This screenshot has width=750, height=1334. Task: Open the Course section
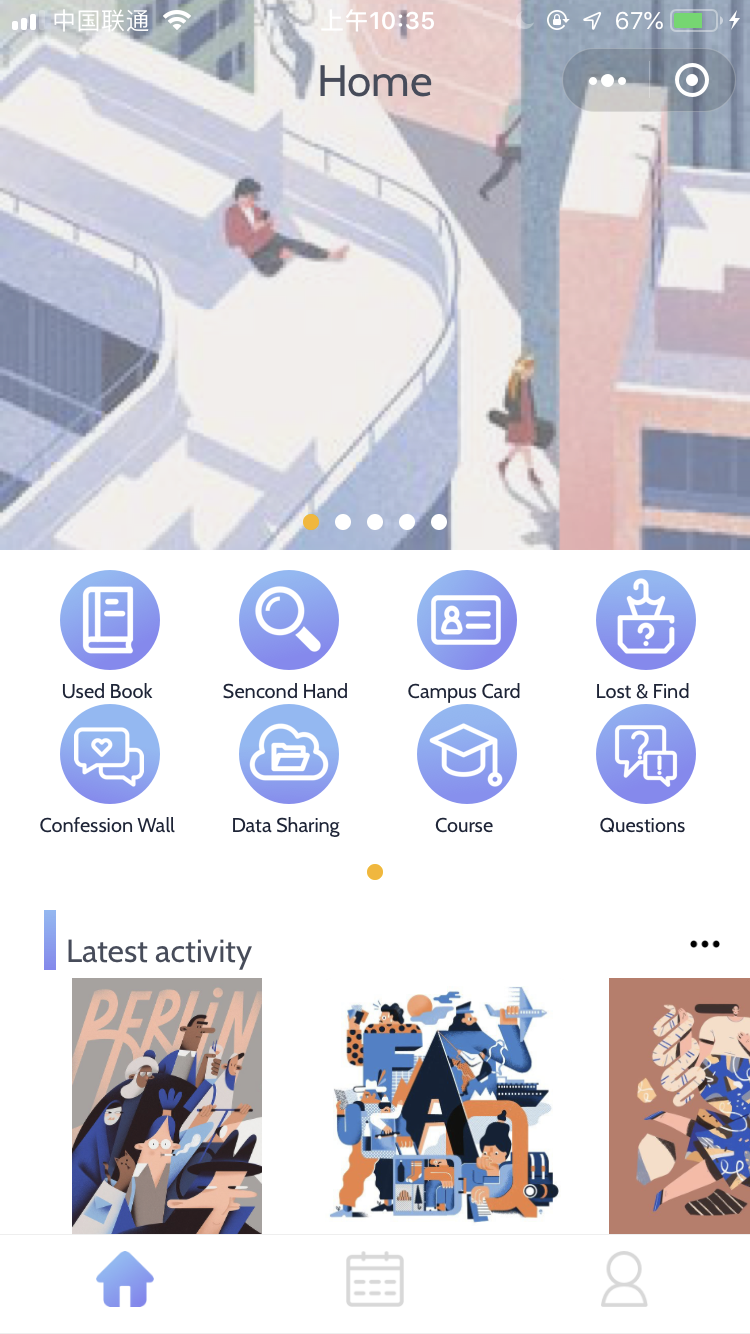click(x=466, y=754)
